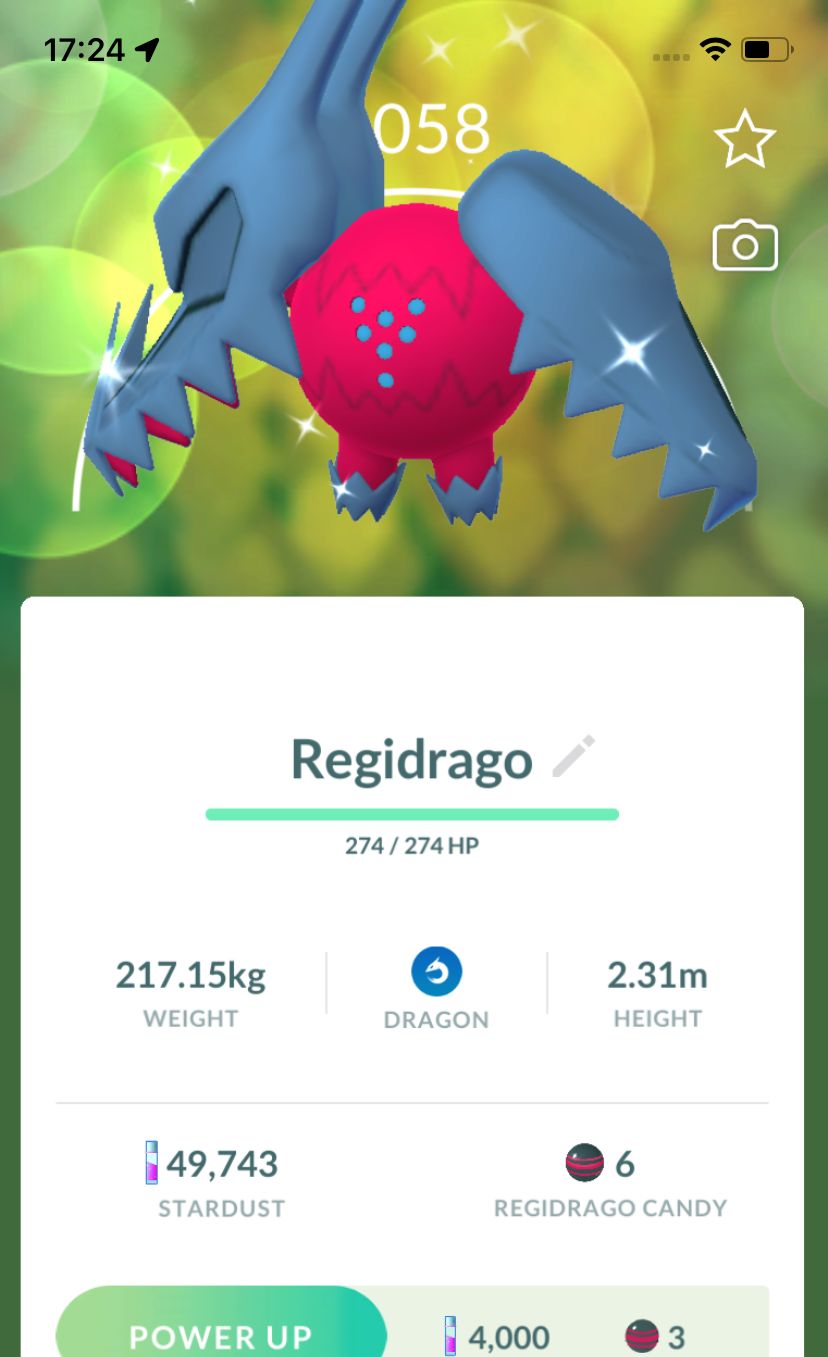Image resolution: width=828 pixels, height=1357 pixels.
Task: Tap Regidrago's name text
Action: click(413, 759)
